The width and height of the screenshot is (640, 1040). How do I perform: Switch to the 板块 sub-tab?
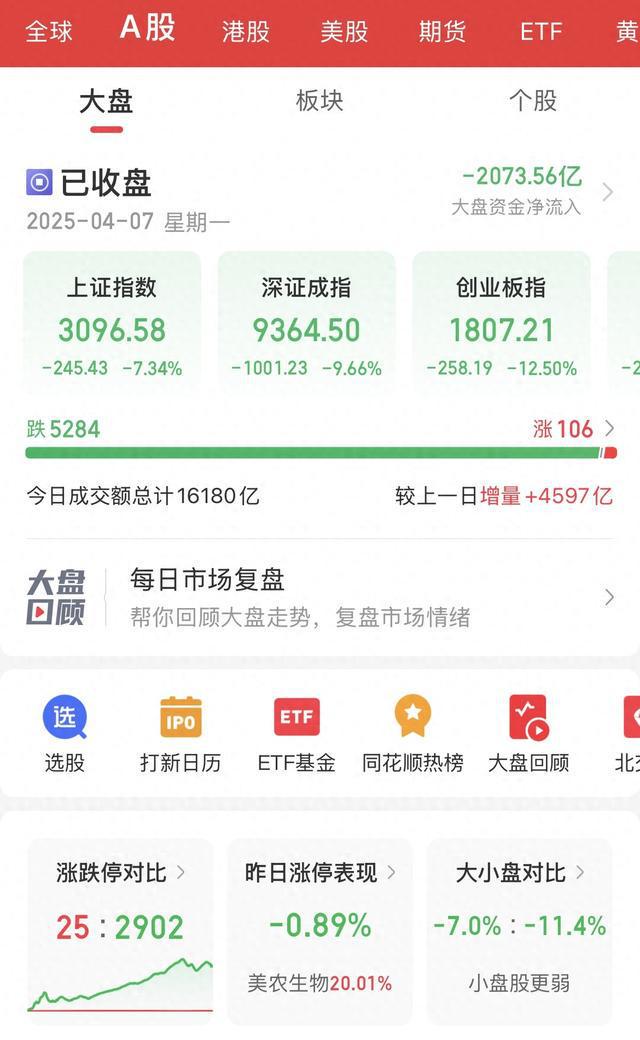tap(320, 101)
